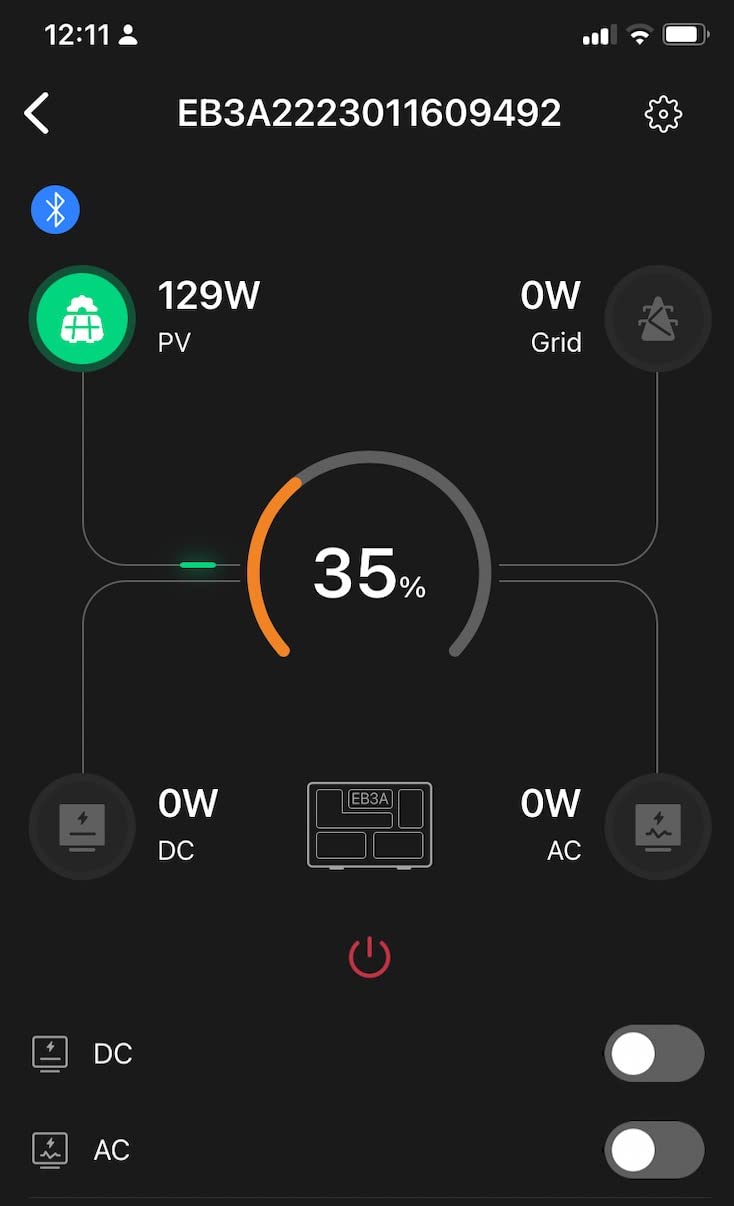Open device settings gear
Image resolution: width=734 pixels, height=1206 pixels.
pyautogui.click(x=663, y=114)
